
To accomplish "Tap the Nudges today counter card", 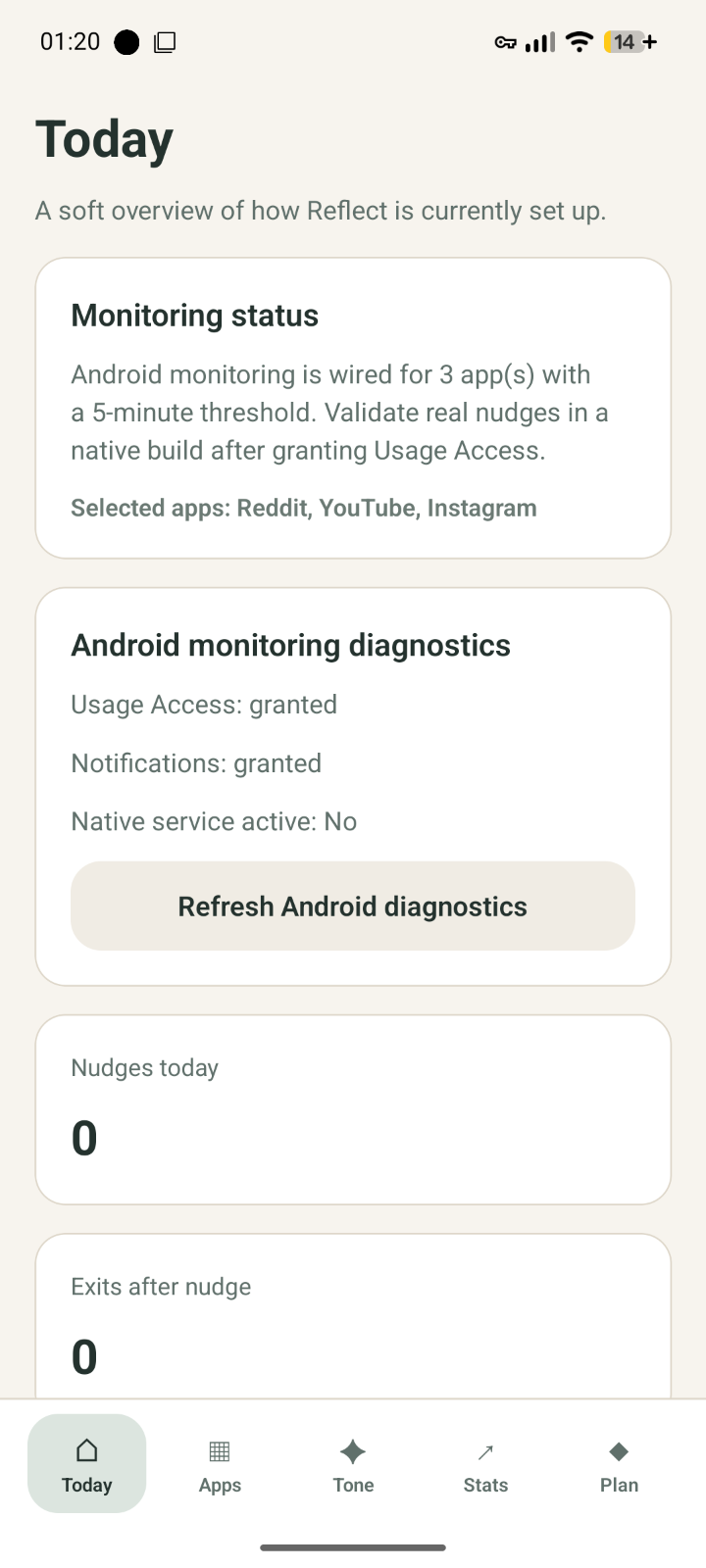I will (x=352, y=1107).
